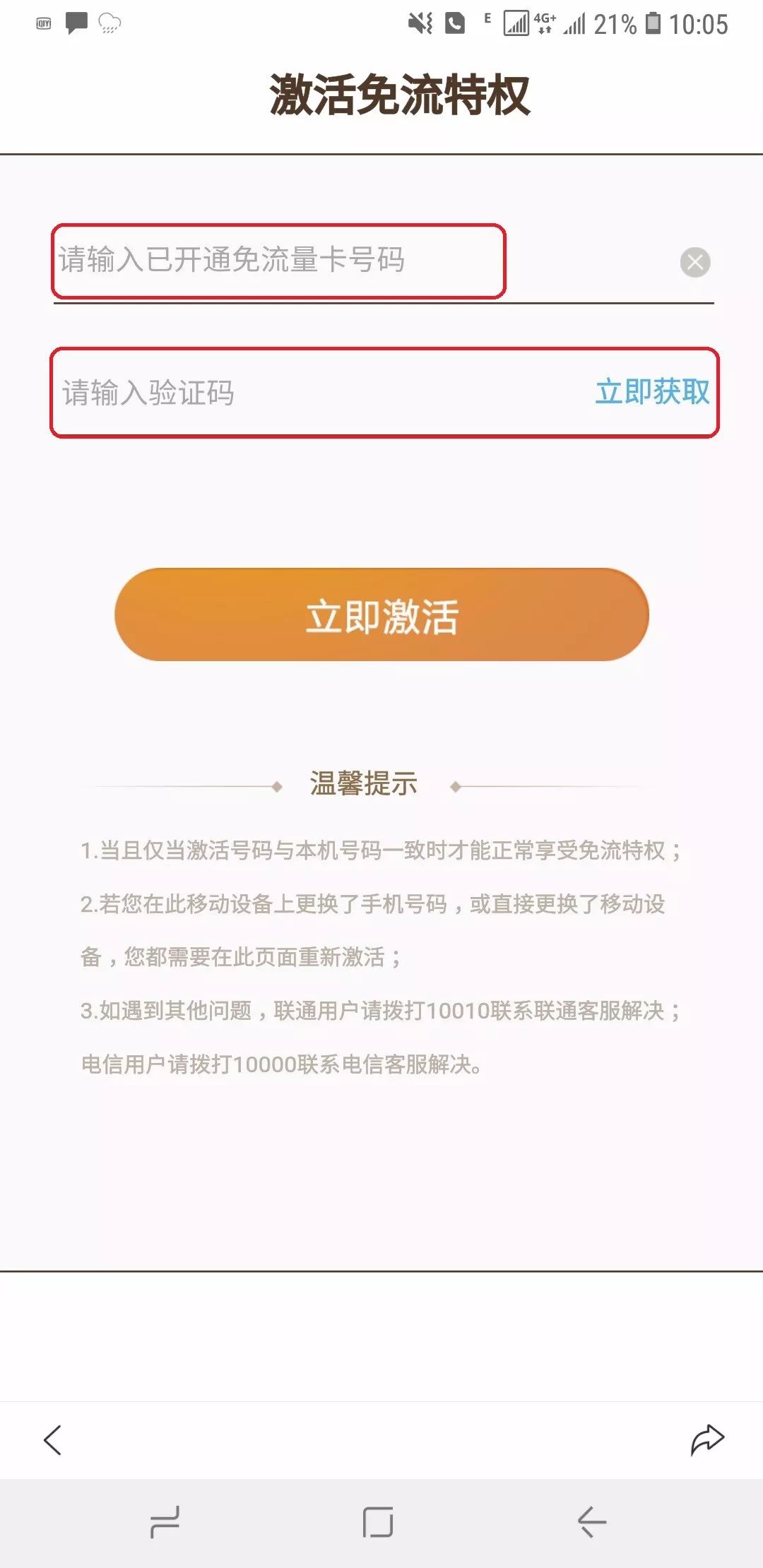This screenshot has height=1568, width=763.
Task: Tap the 立即激活 button
Action: pyautogui.click(x=381, y=615)
